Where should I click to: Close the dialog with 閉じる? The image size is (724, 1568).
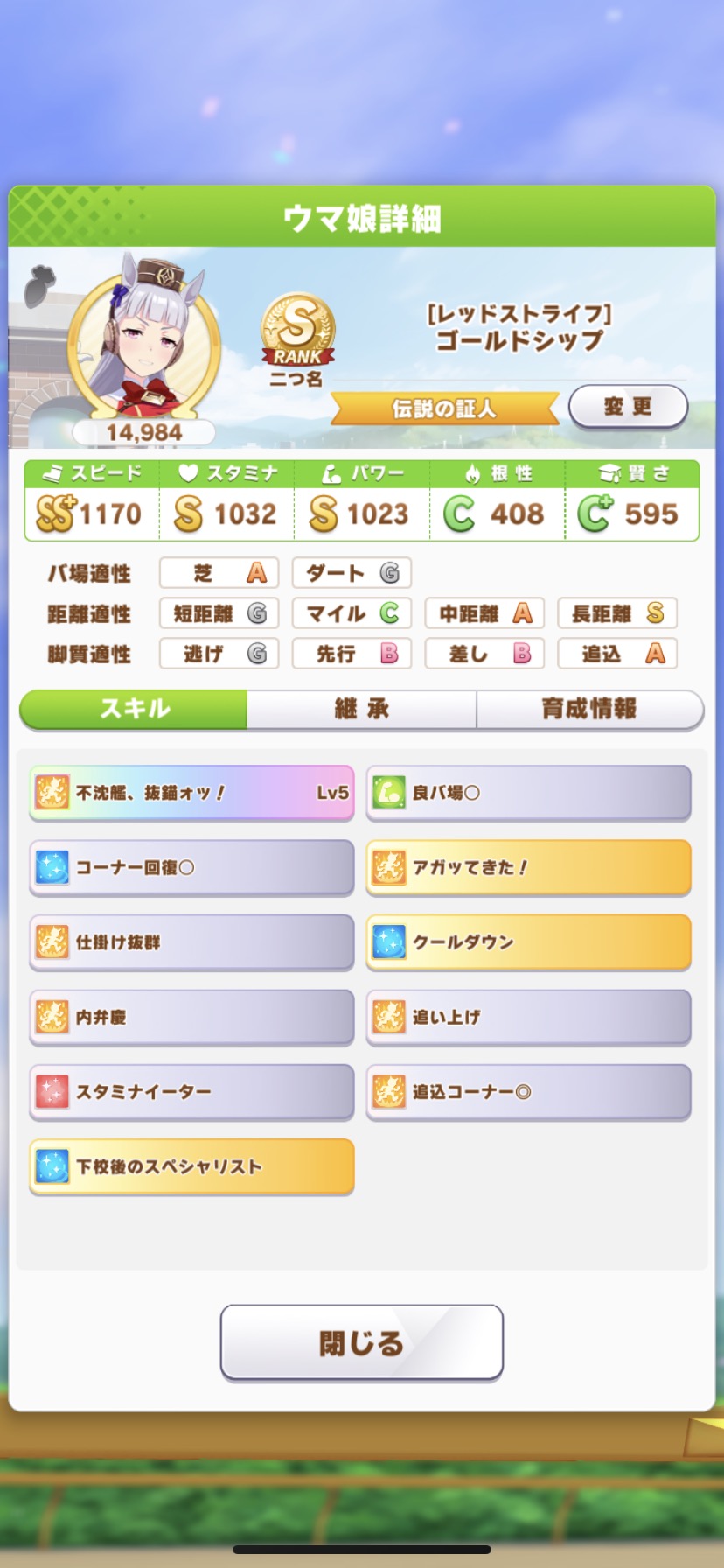pyautogui.click(x=361, y=1342)
